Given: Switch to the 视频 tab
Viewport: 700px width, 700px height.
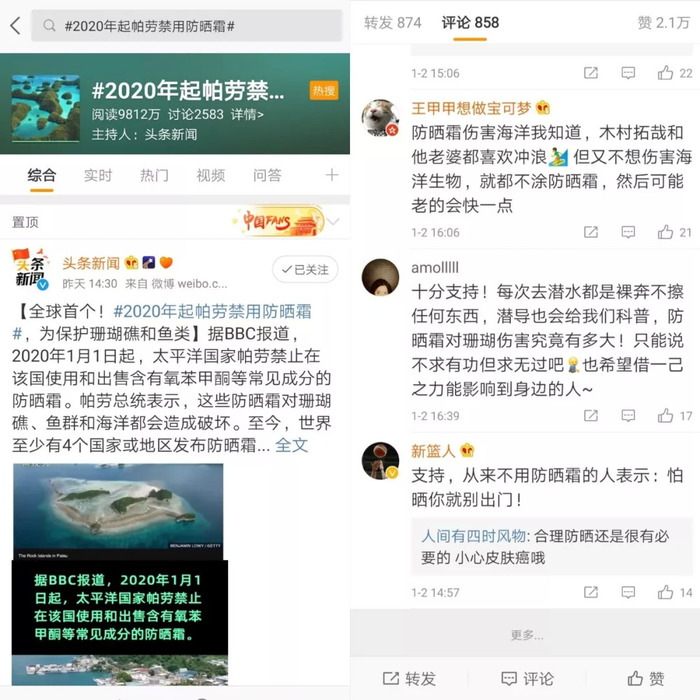Looking at the screenshot, I should 211,176.
